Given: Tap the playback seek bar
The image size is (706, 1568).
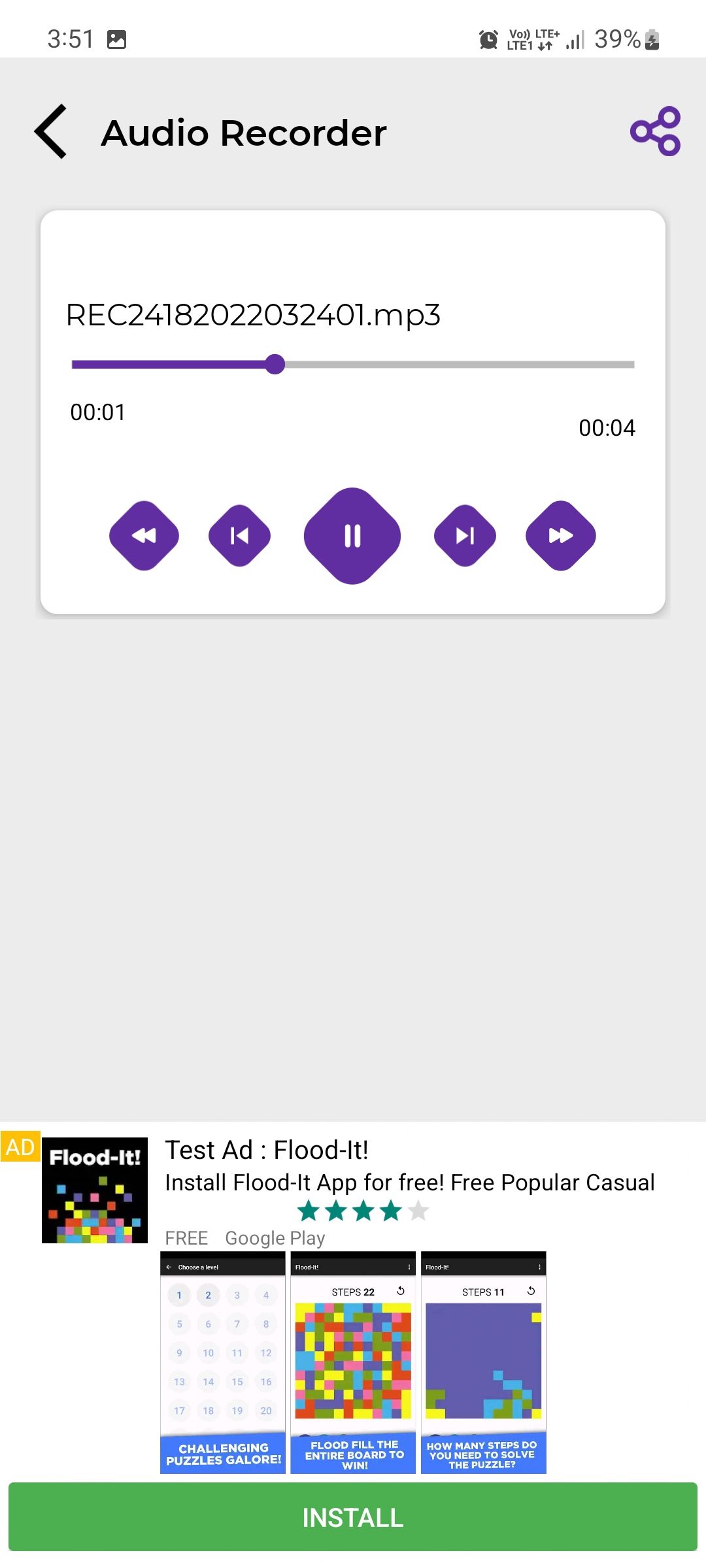Looking at the screenshot, I should (353, 365).
